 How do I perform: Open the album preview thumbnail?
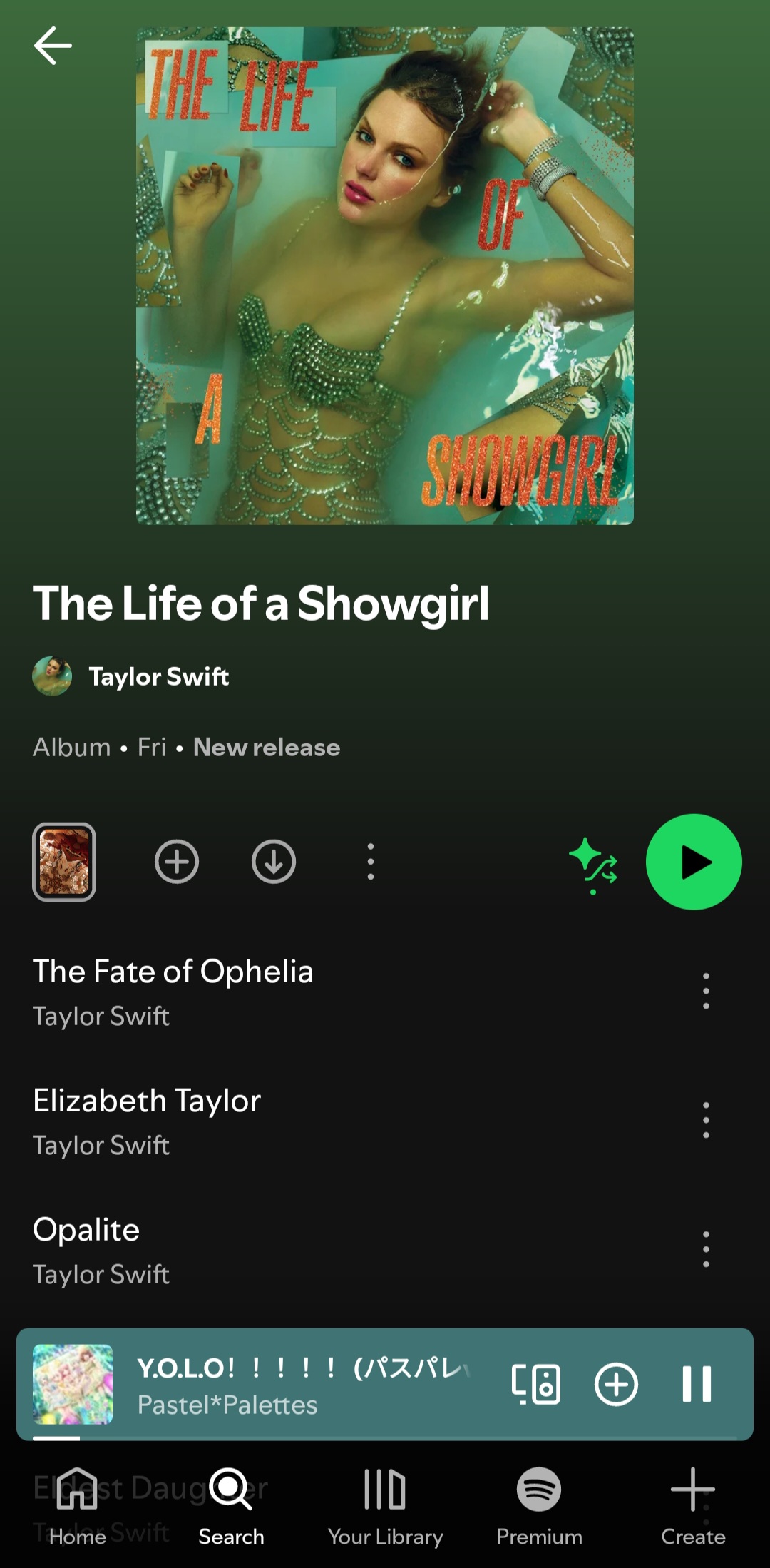[64, 862]
